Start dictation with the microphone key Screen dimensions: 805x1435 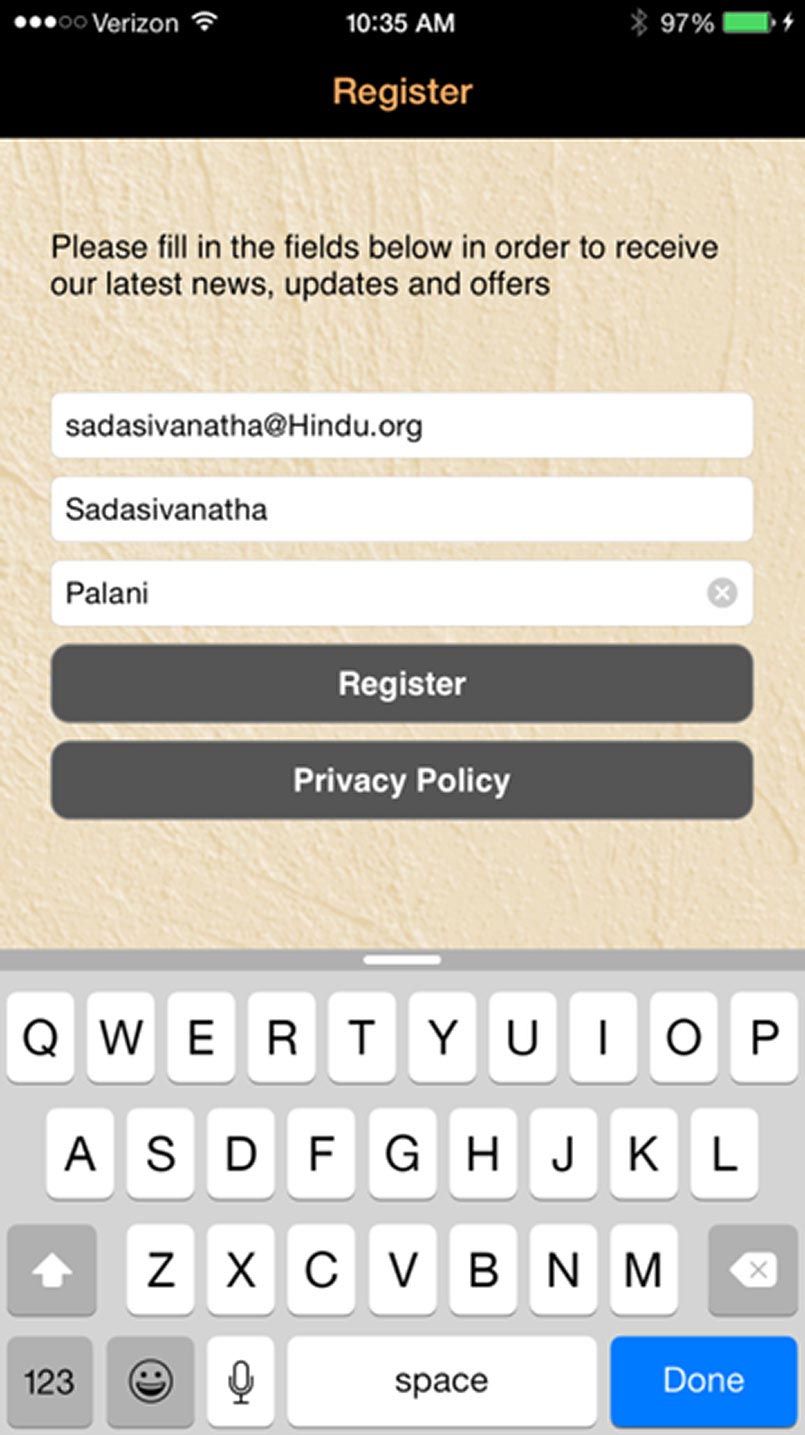pyautogui.click(x=240, y=1381)
